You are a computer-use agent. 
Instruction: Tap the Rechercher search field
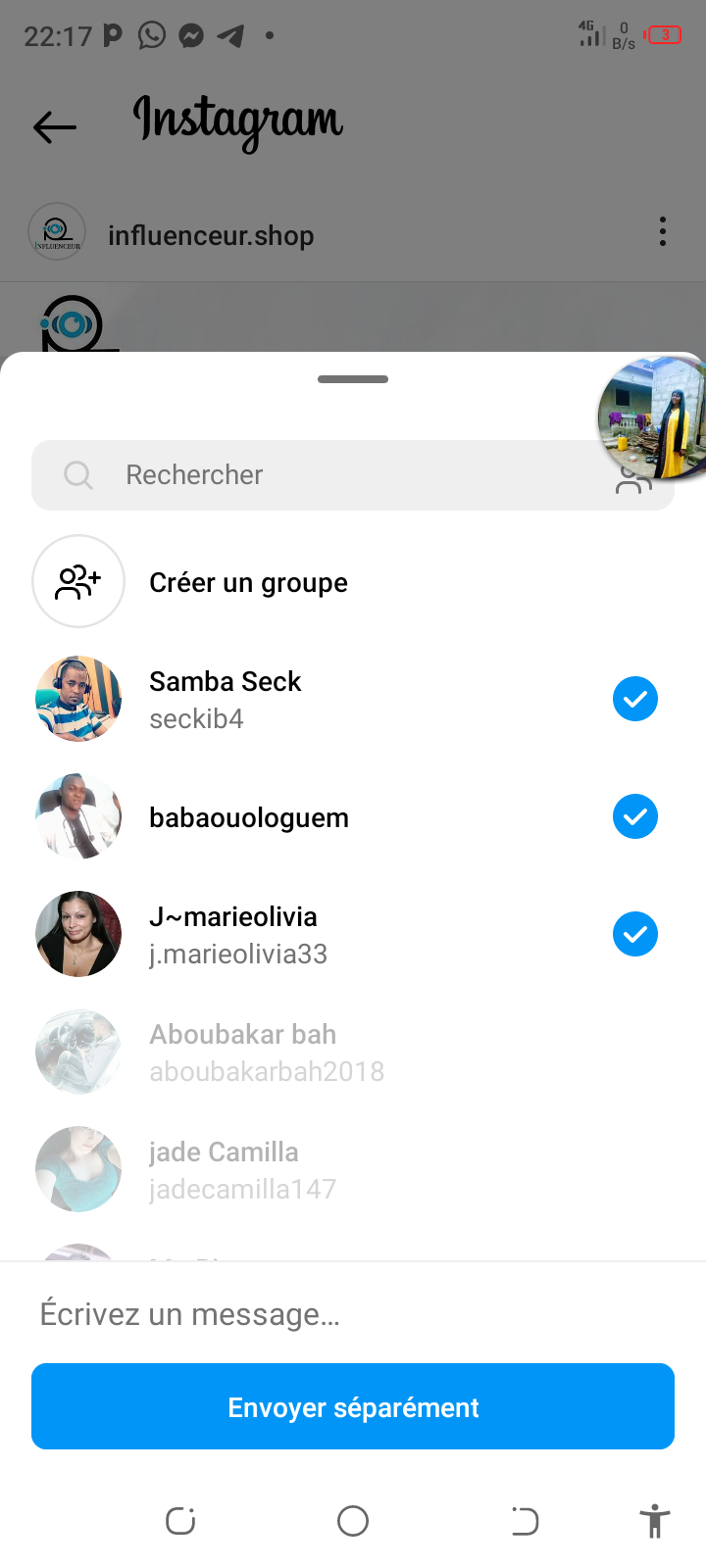tap(324, 475)
